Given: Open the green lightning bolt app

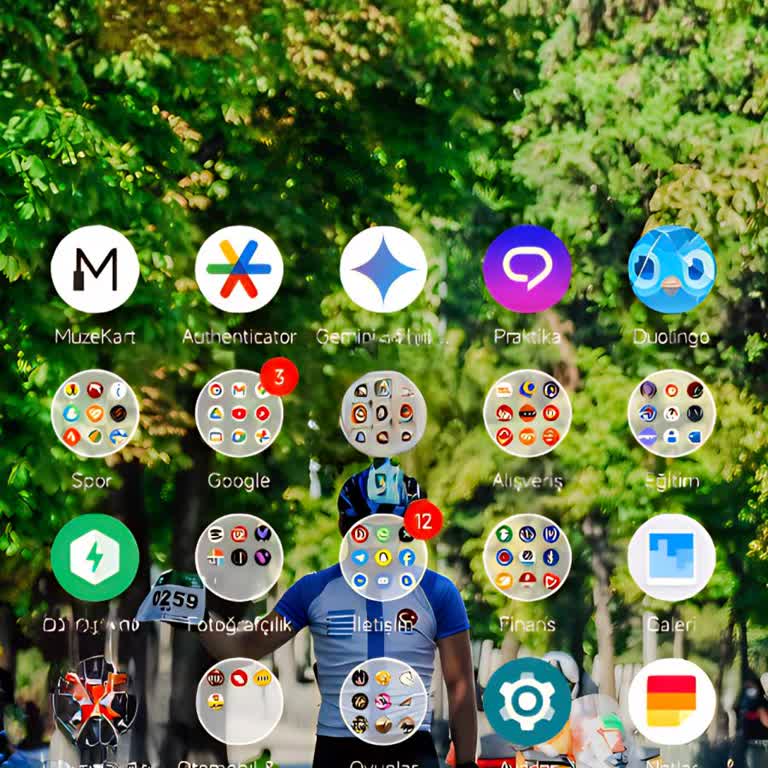Looking at the screenshot, I should pos(95,557).
